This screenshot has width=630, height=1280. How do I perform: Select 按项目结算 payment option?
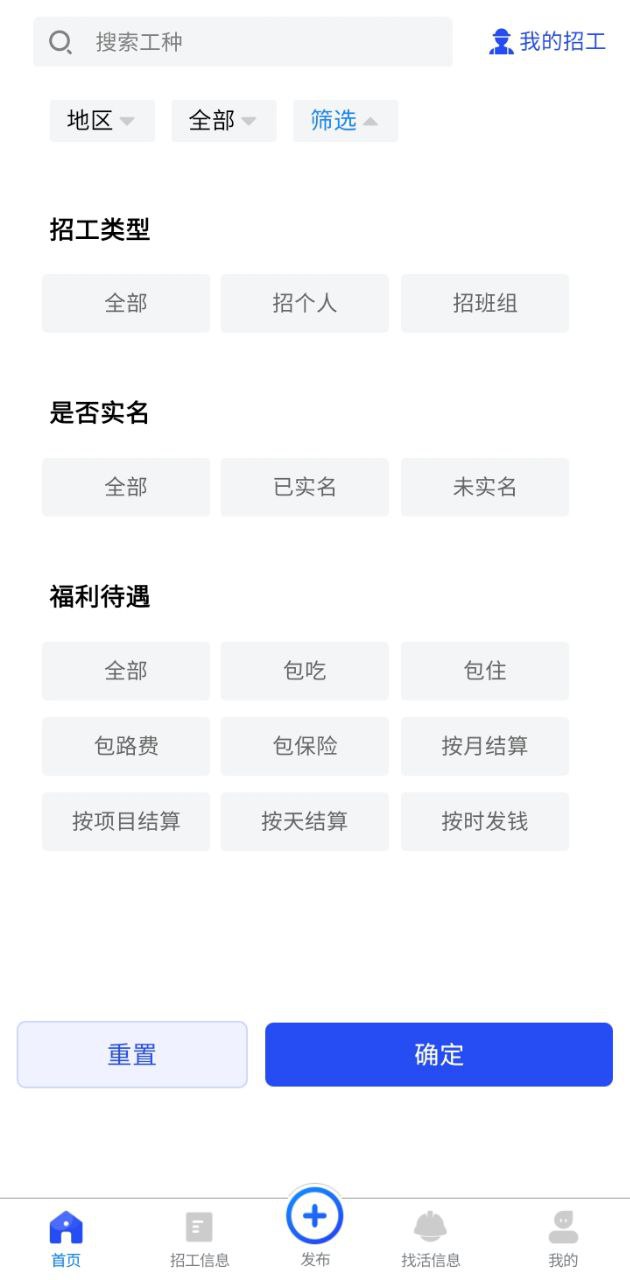tap(126, 822)
